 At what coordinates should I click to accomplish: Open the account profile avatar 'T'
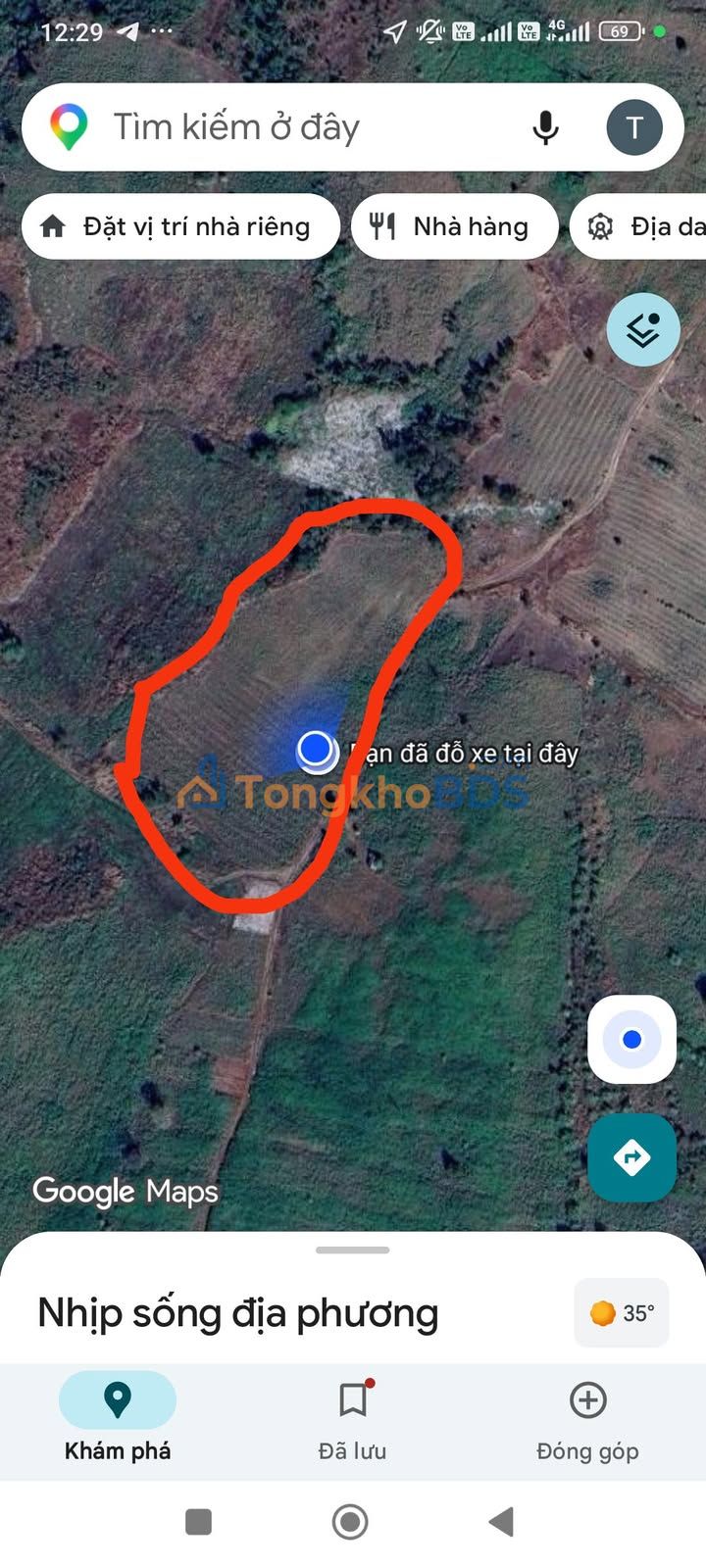(x=634, y=127)
